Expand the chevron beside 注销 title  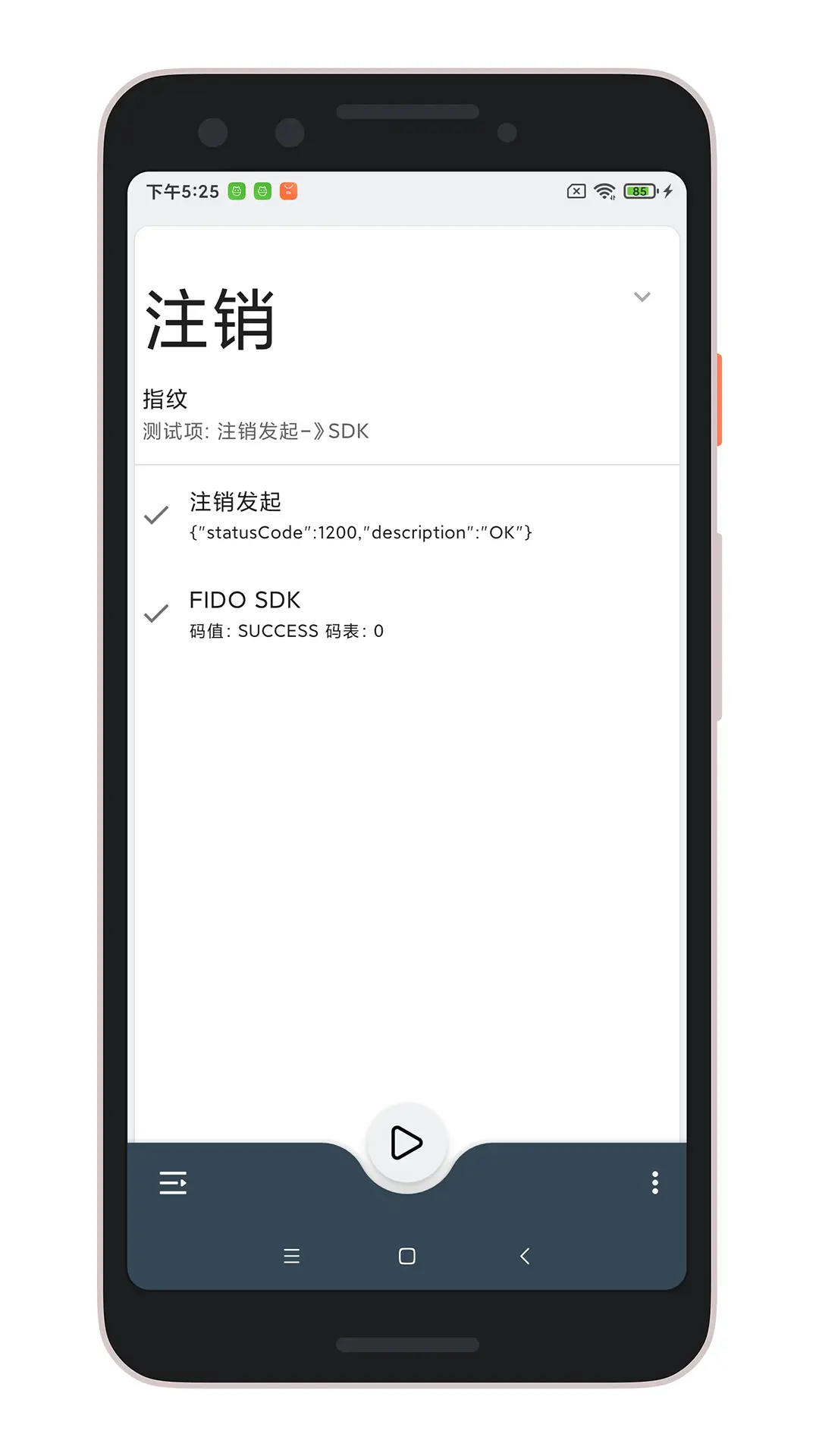click(x=642, y=297)
